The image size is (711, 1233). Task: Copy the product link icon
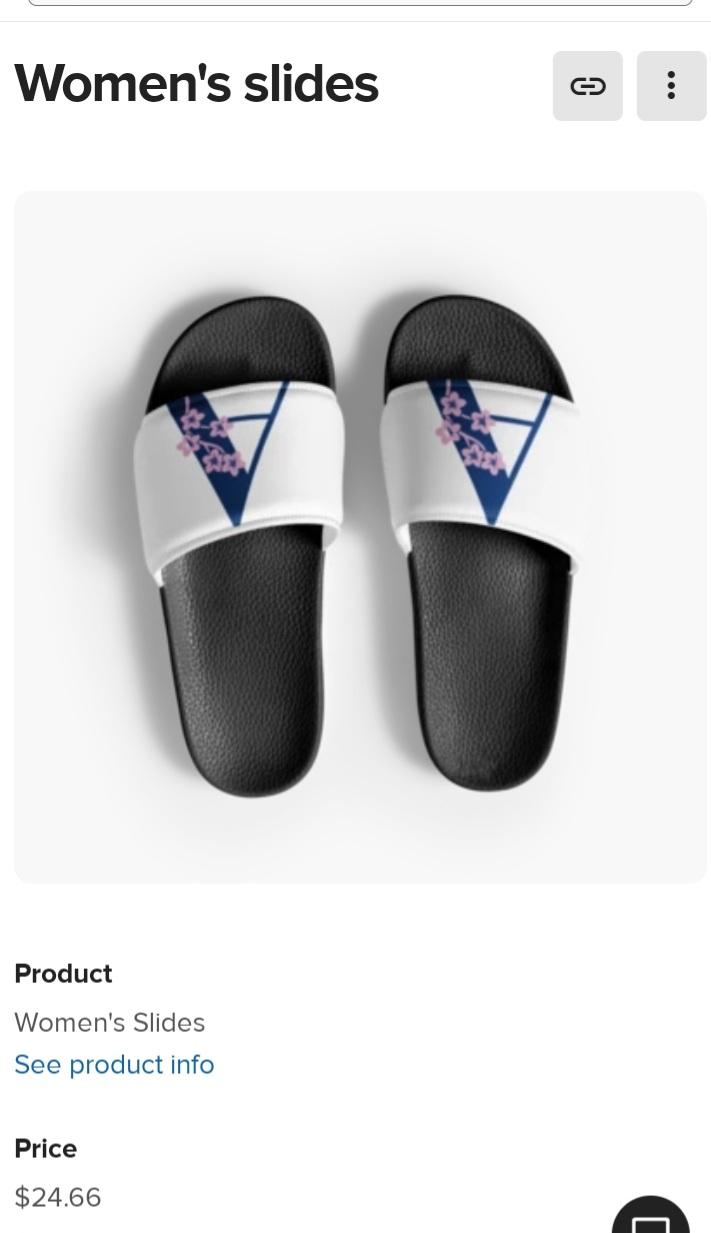[588, 86]
